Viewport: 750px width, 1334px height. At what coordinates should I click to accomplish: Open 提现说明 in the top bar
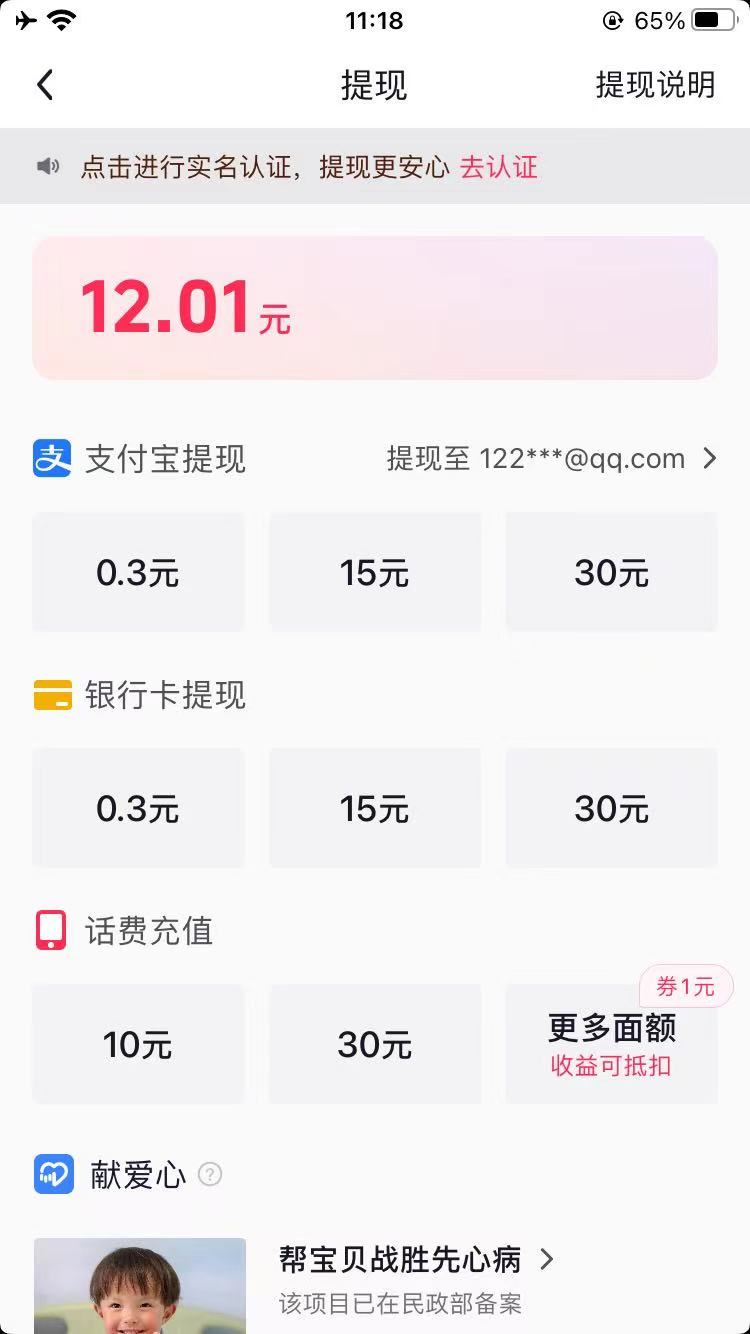(x=655, y=85)
